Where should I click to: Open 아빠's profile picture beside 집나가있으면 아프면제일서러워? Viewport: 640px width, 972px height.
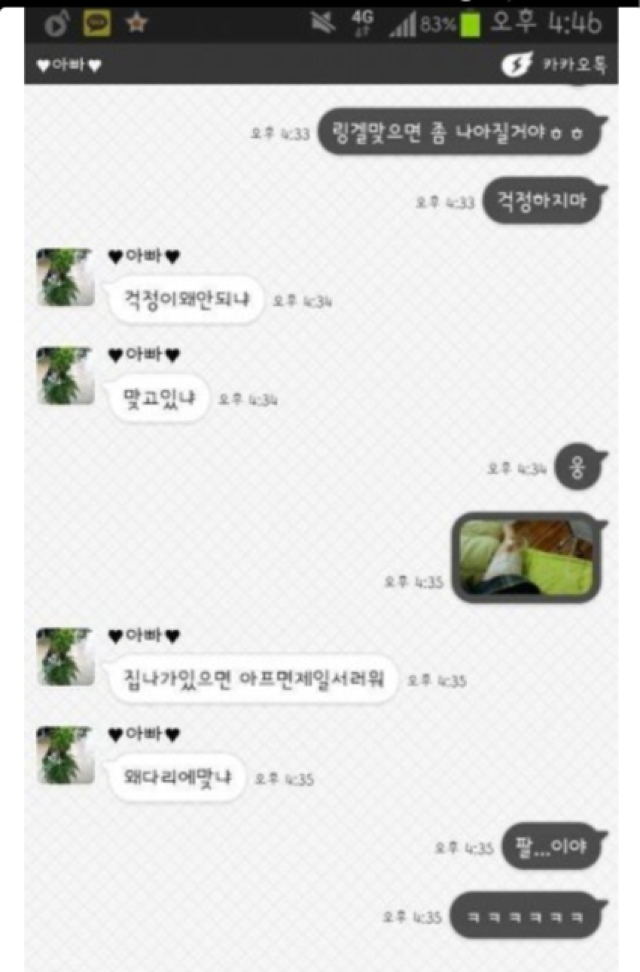(x=66, y=656)
